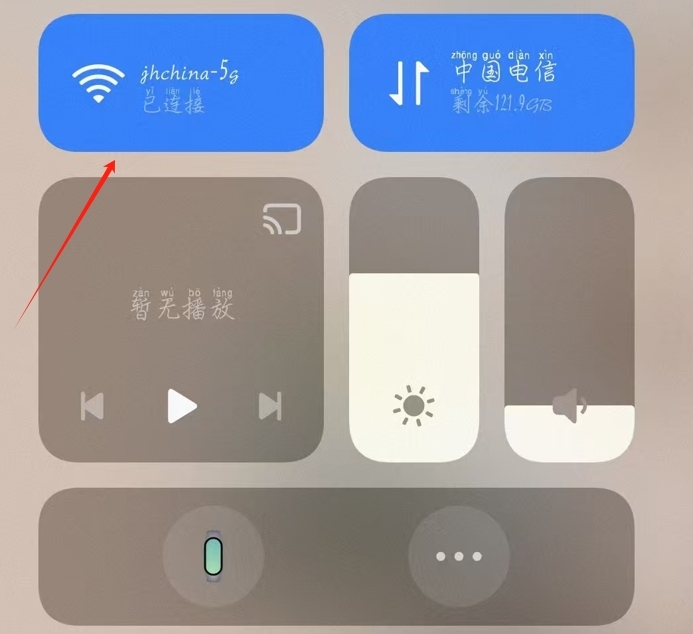
Task: Toggle the jhchina-5g Wi-Fi tile
Action: coord(180,82)
